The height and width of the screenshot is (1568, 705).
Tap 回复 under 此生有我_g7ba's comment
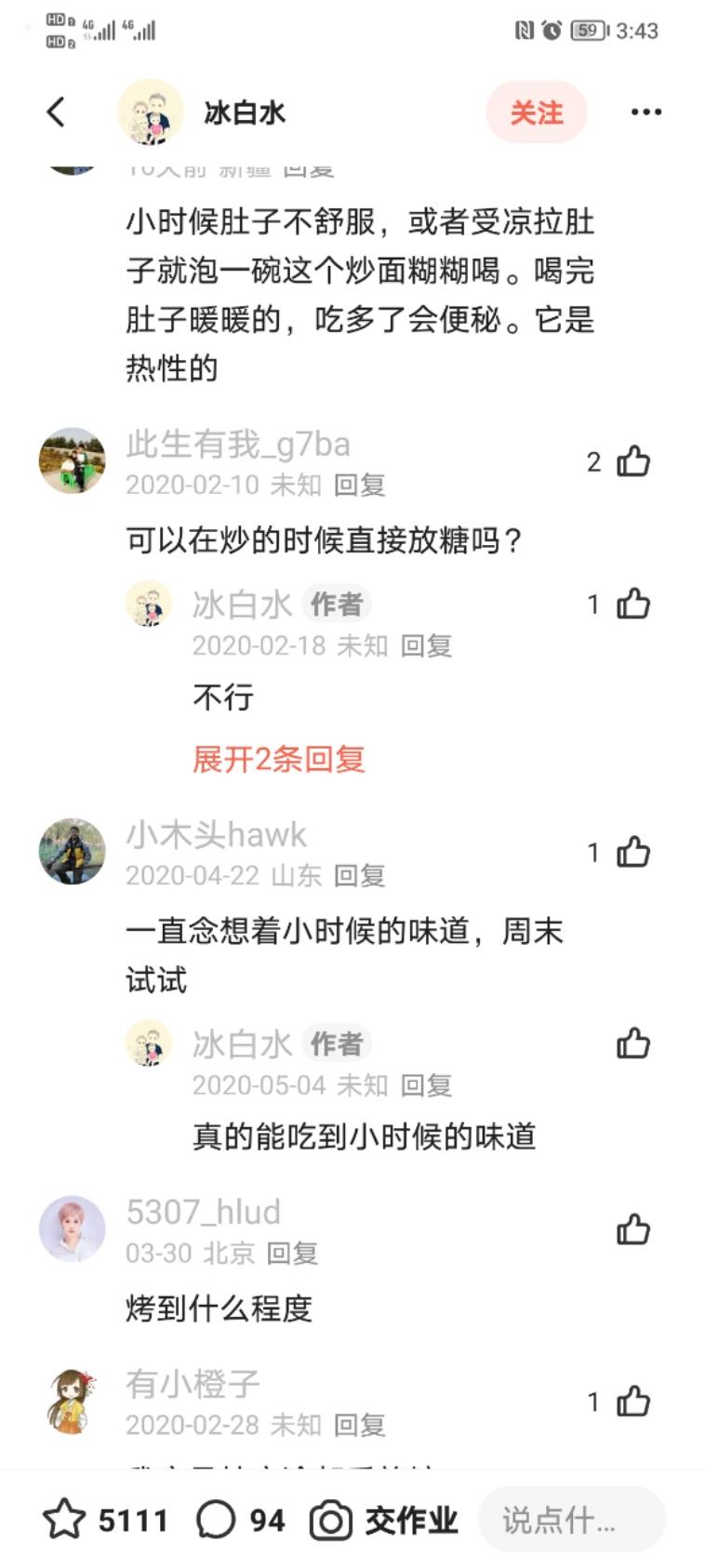(x=365, y=484)
